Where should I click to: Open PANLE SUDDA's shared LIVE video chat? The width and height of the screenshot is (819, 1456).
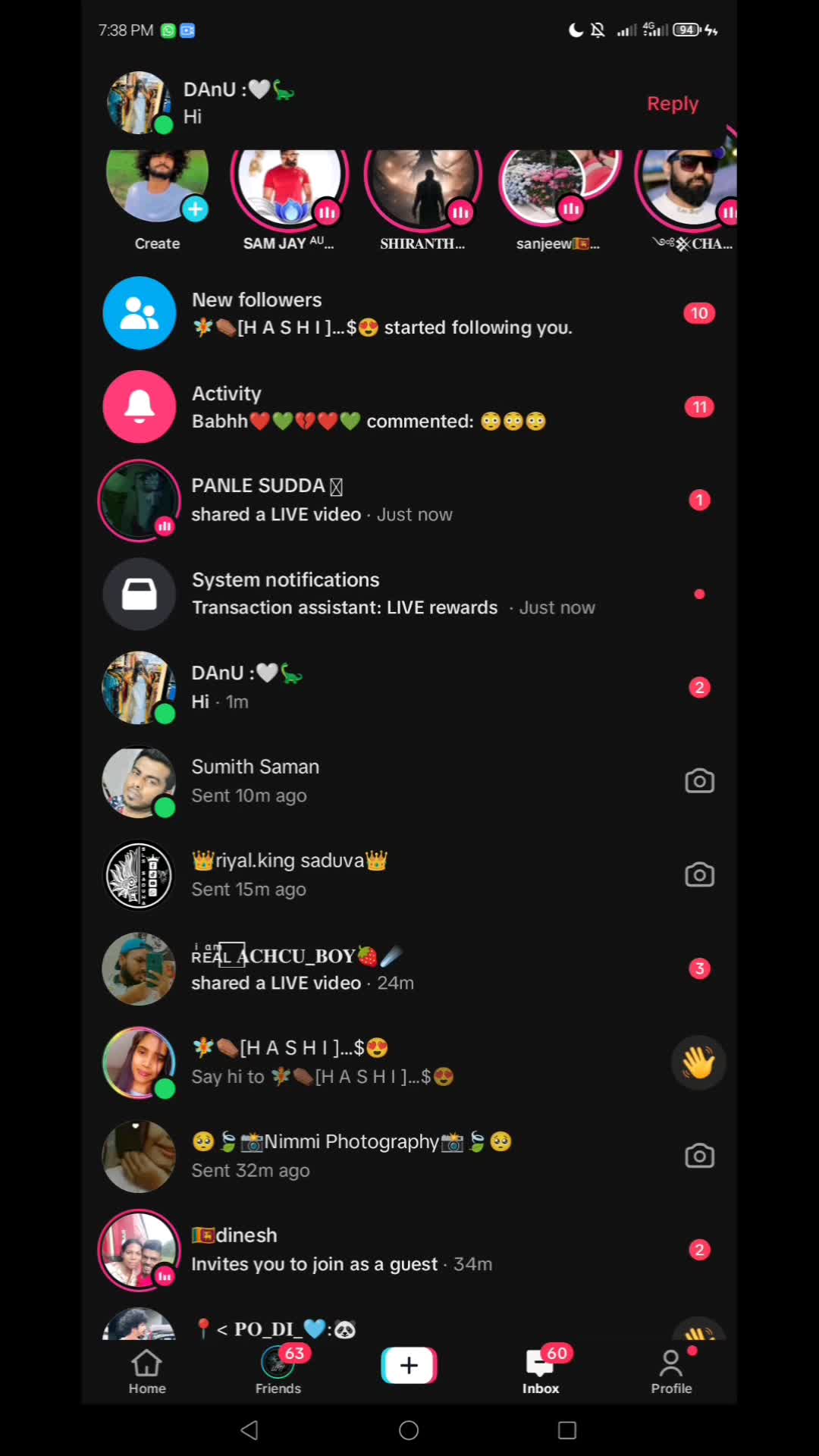(x=409, y=500)
